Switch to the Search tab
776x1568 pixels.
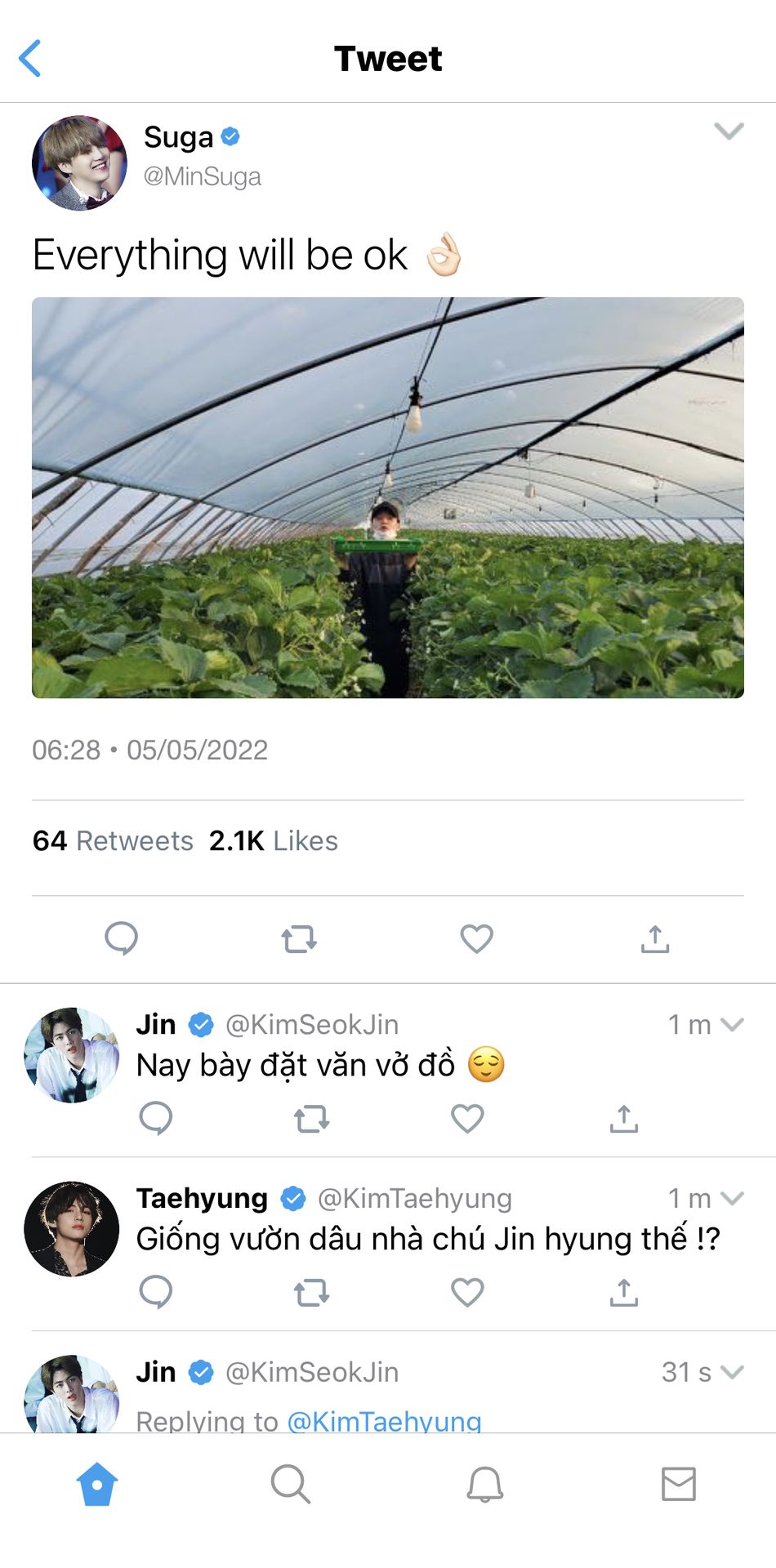(x=290, y=1483)
